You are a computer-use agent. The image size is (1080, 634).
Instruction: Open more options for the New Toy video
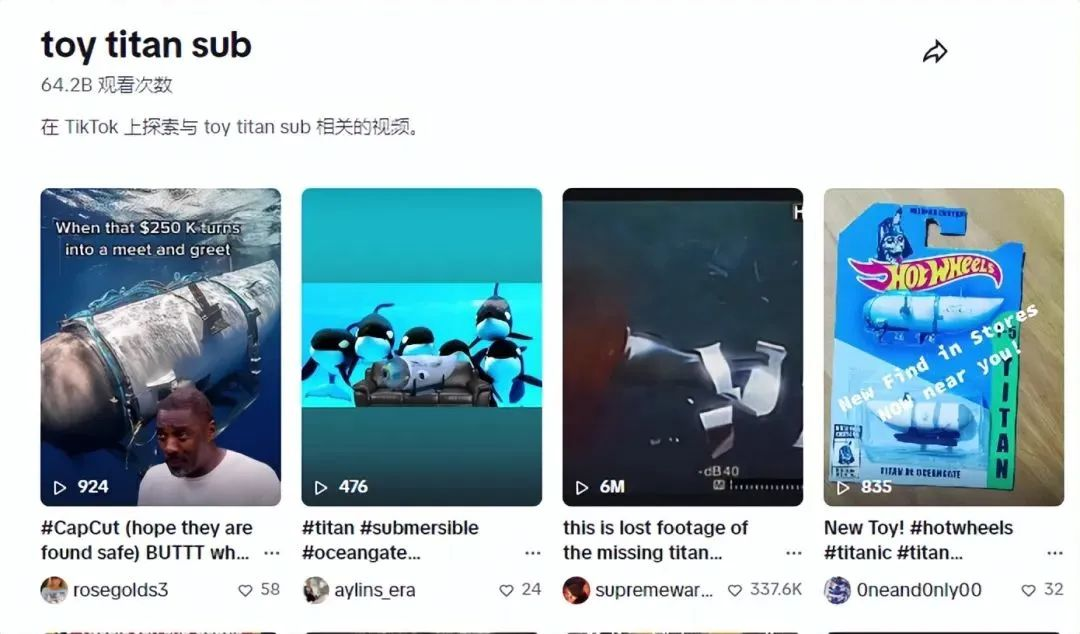pos(1055,553)
